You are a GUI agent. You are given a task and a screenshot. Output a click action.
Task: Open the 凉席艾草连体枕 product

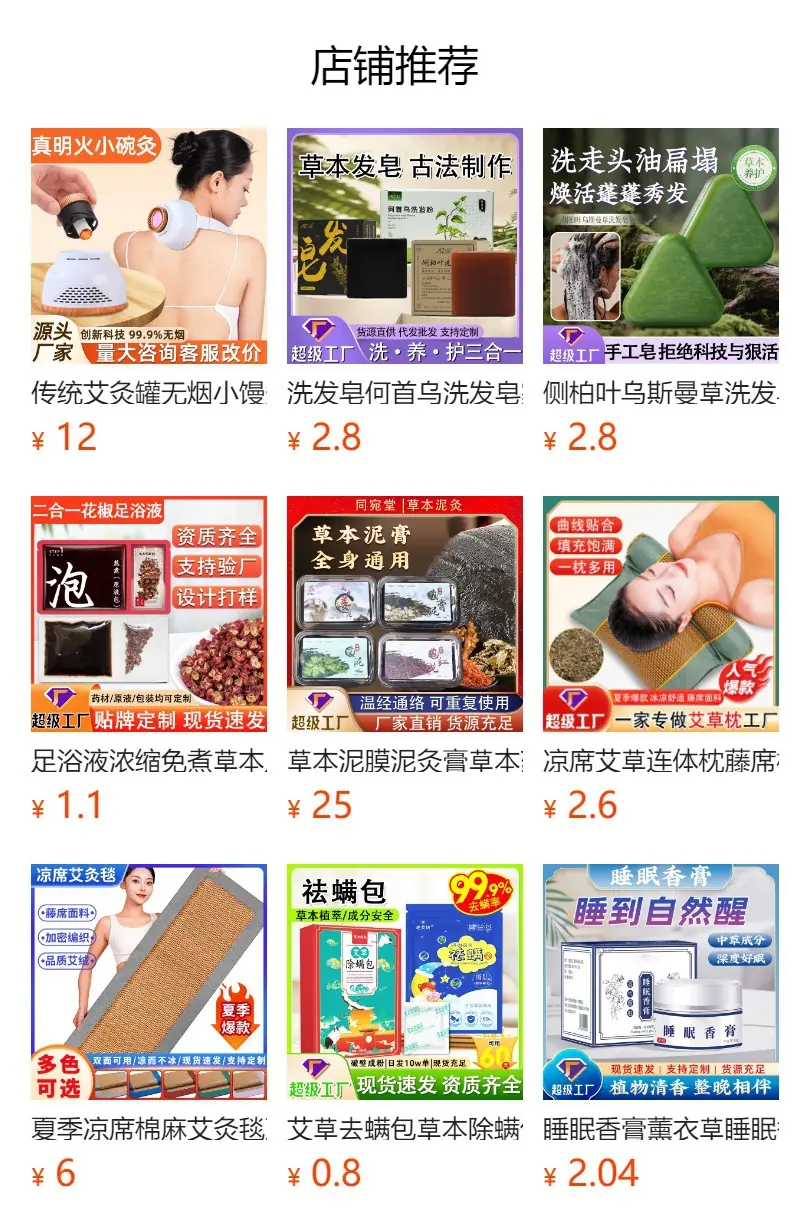click(x=661, y=659)
